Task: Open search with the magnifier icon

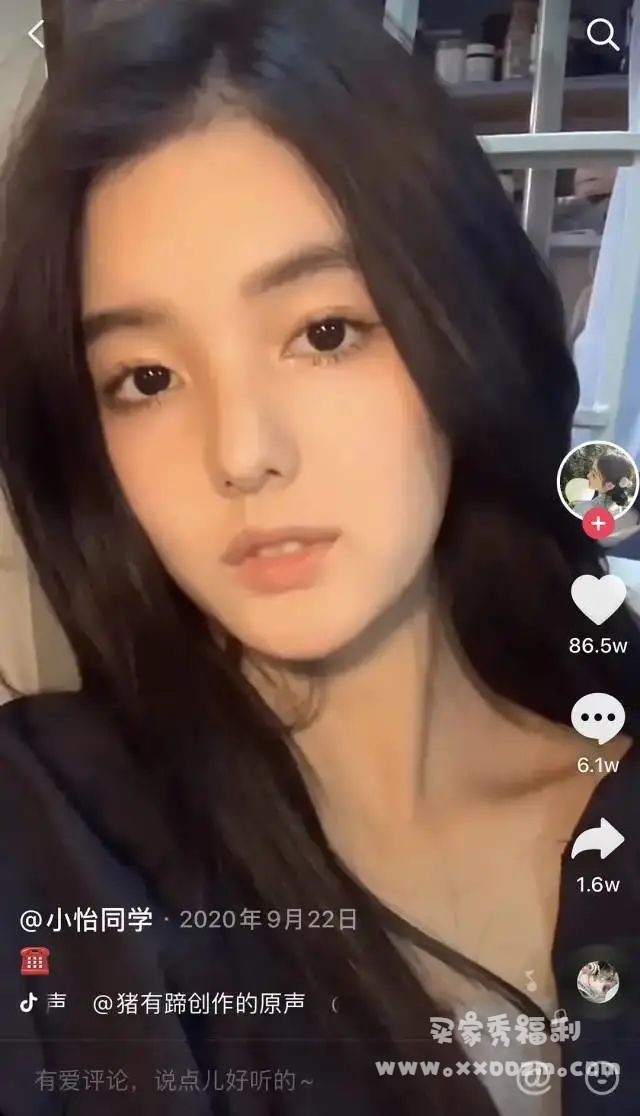Action: coord(603,36)
